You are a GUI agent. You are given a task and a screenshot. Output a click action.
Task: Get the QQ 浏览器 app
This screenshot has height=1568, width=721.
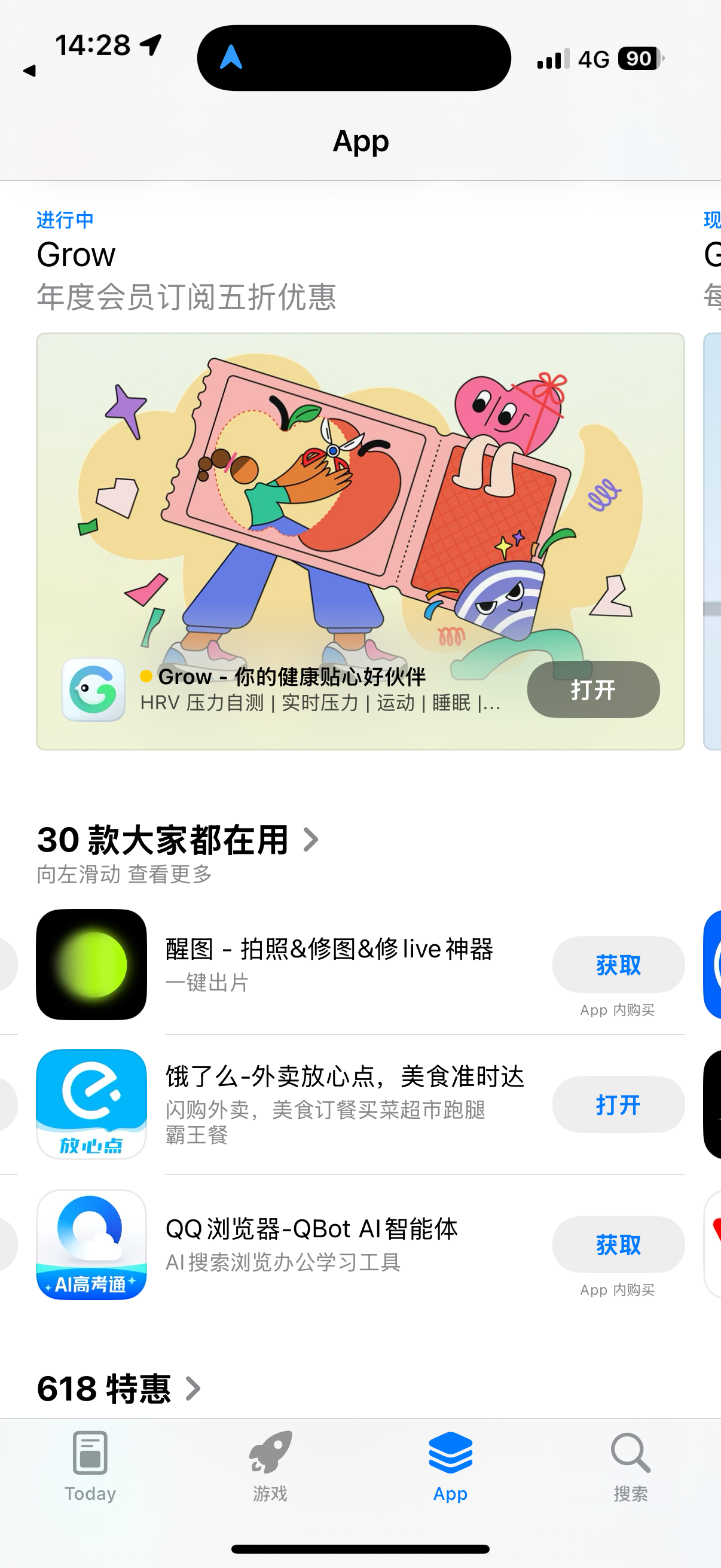[618, 1245]
